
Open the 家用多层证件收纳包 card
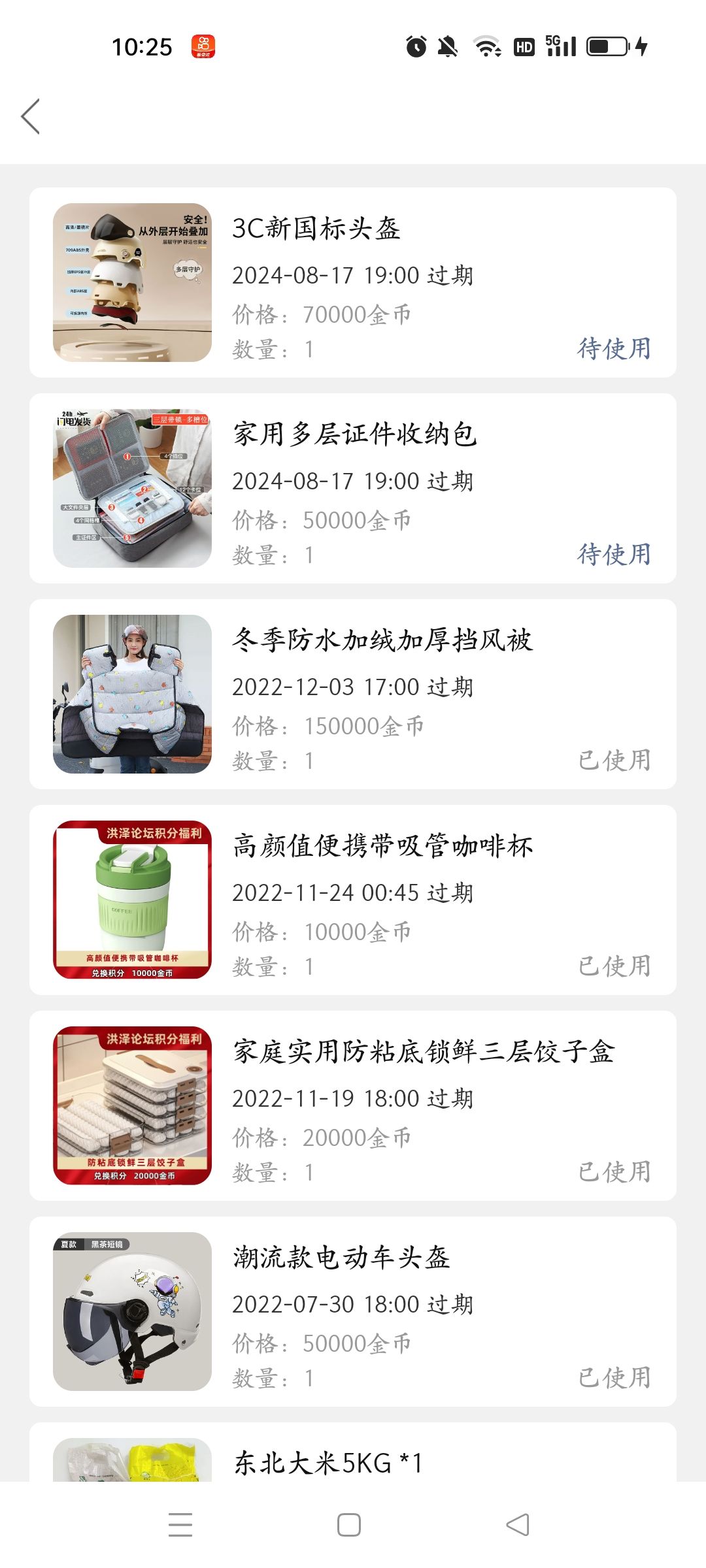(353, 488)
